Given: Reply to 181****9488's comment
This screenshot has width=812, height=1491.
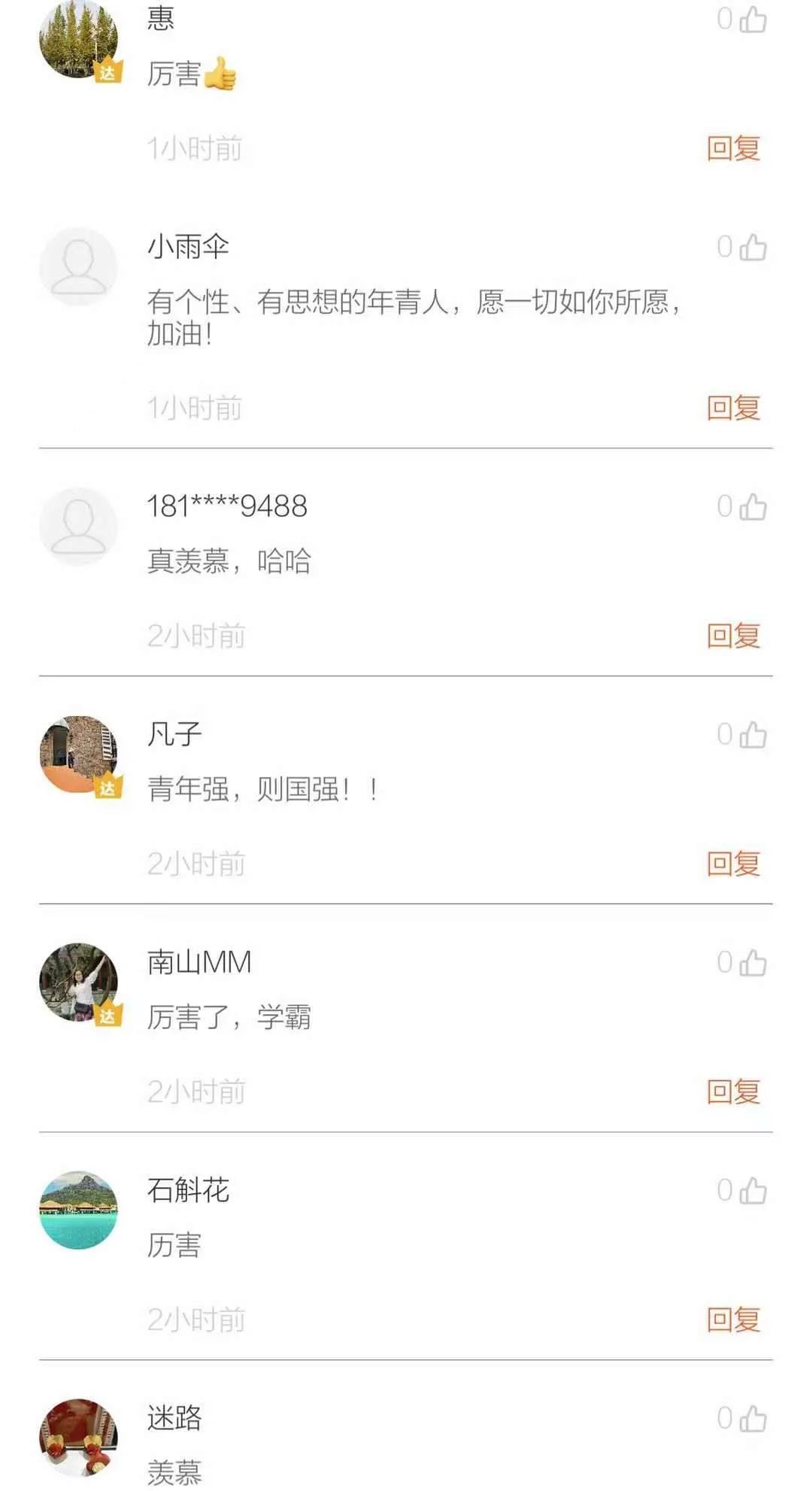Looking at the screenshot, I should click(x=733, y=636).
